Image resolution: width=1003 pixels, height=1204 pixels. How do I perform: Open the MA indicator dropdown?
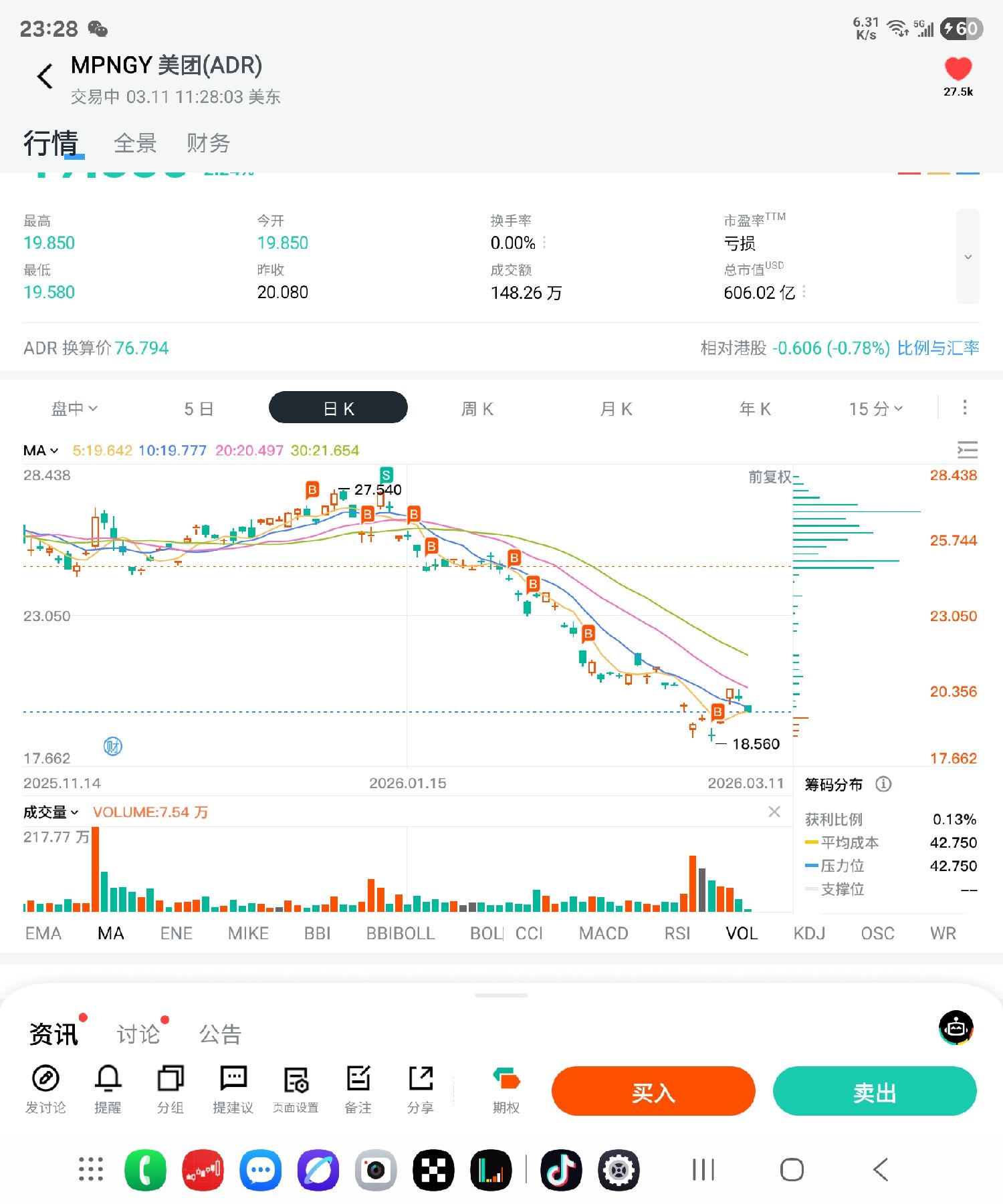[x=40, y=451]
